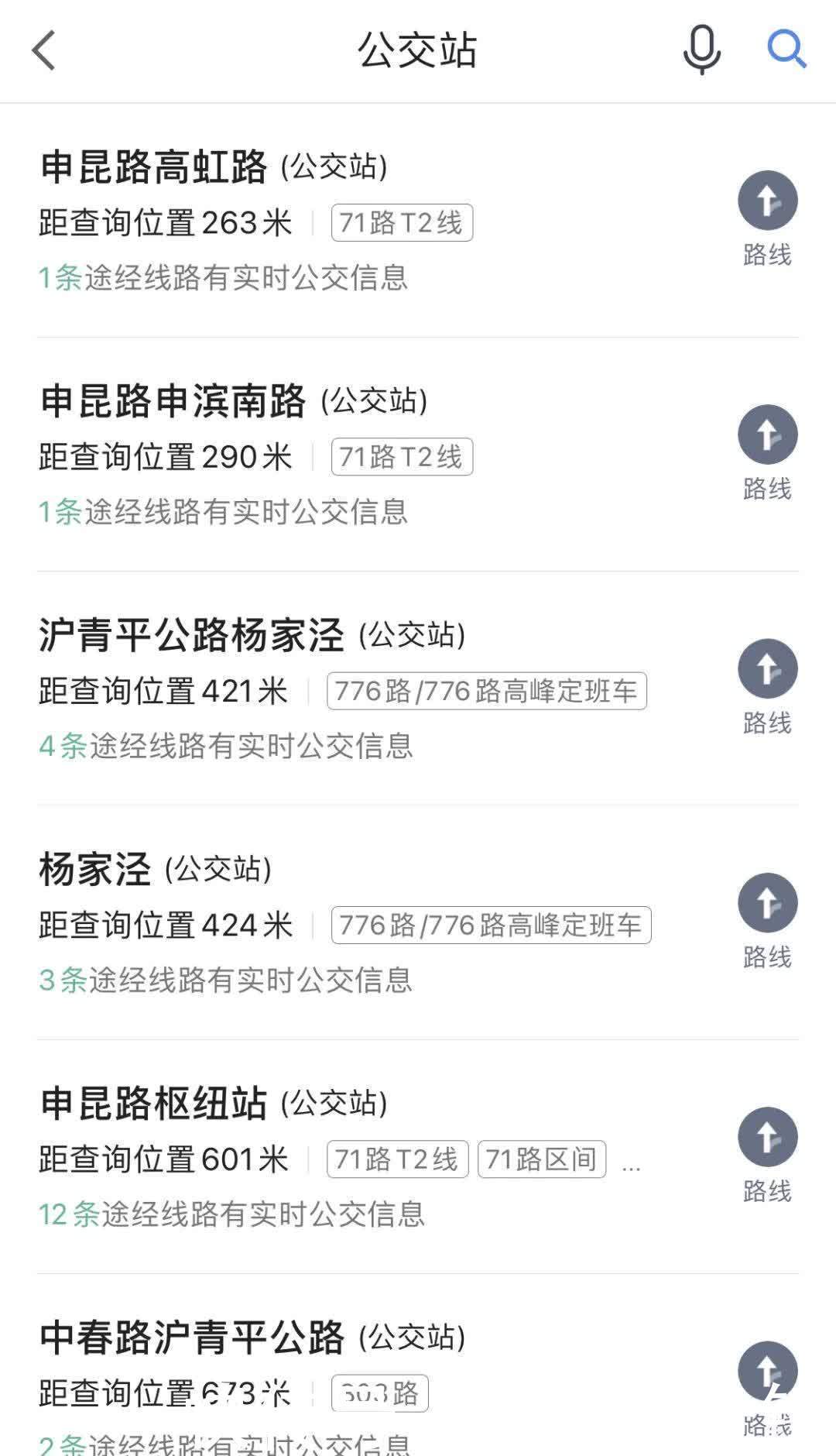Screen dimensions: 836x1456
Task: Open the 71路区间 route tag
Action: tap(541, 1159)
